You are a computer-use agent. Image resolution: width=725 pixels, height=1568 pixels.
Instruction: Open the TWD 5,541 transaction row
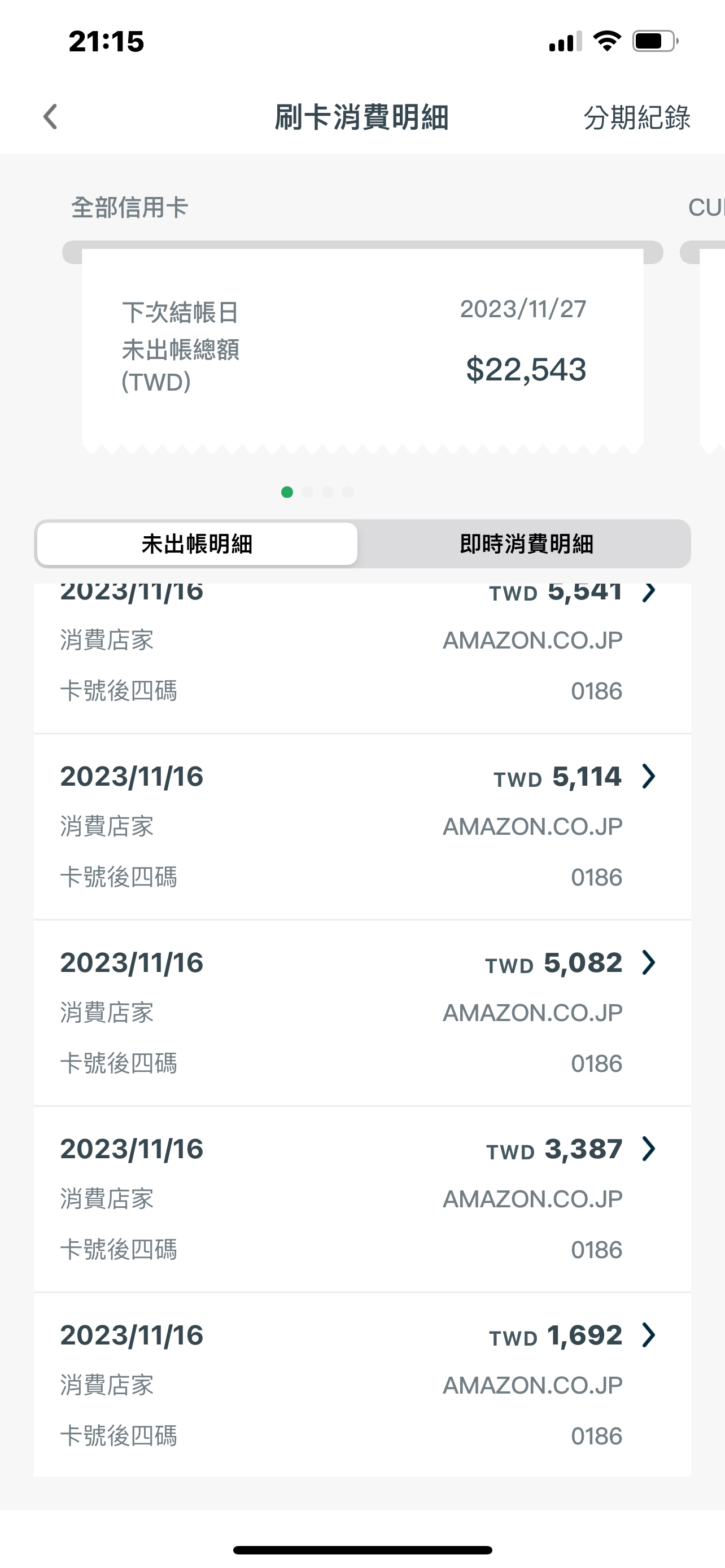[x=362, y=658]
